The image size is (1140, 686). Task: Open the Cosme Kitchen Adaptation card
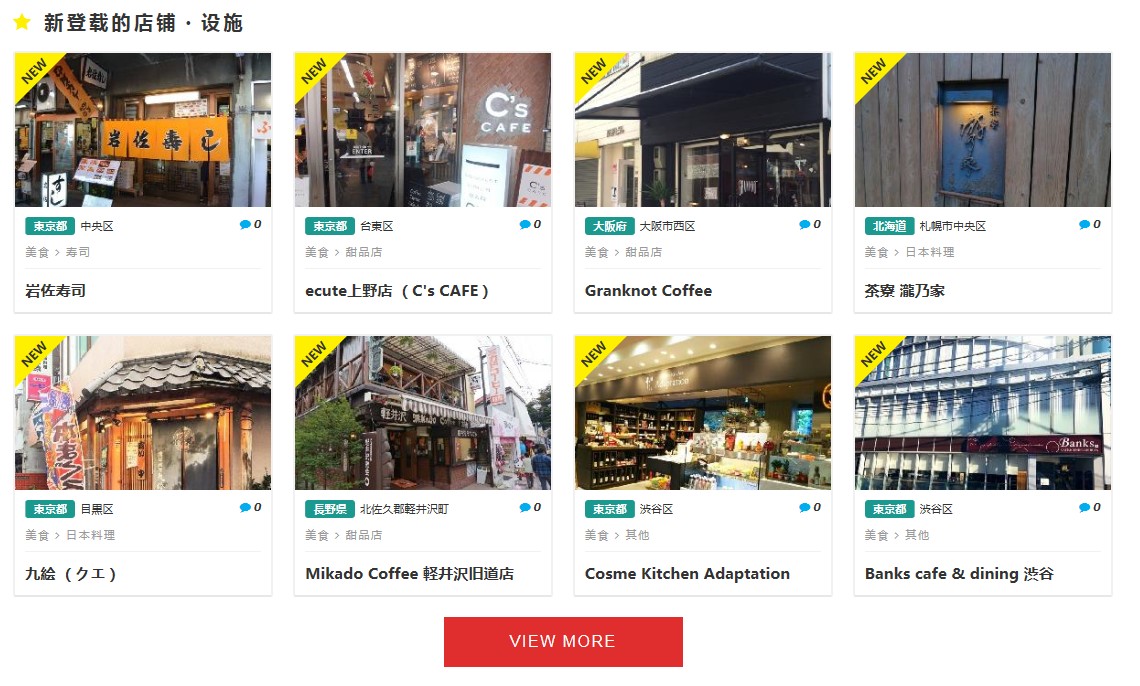[x=687, y=574]
